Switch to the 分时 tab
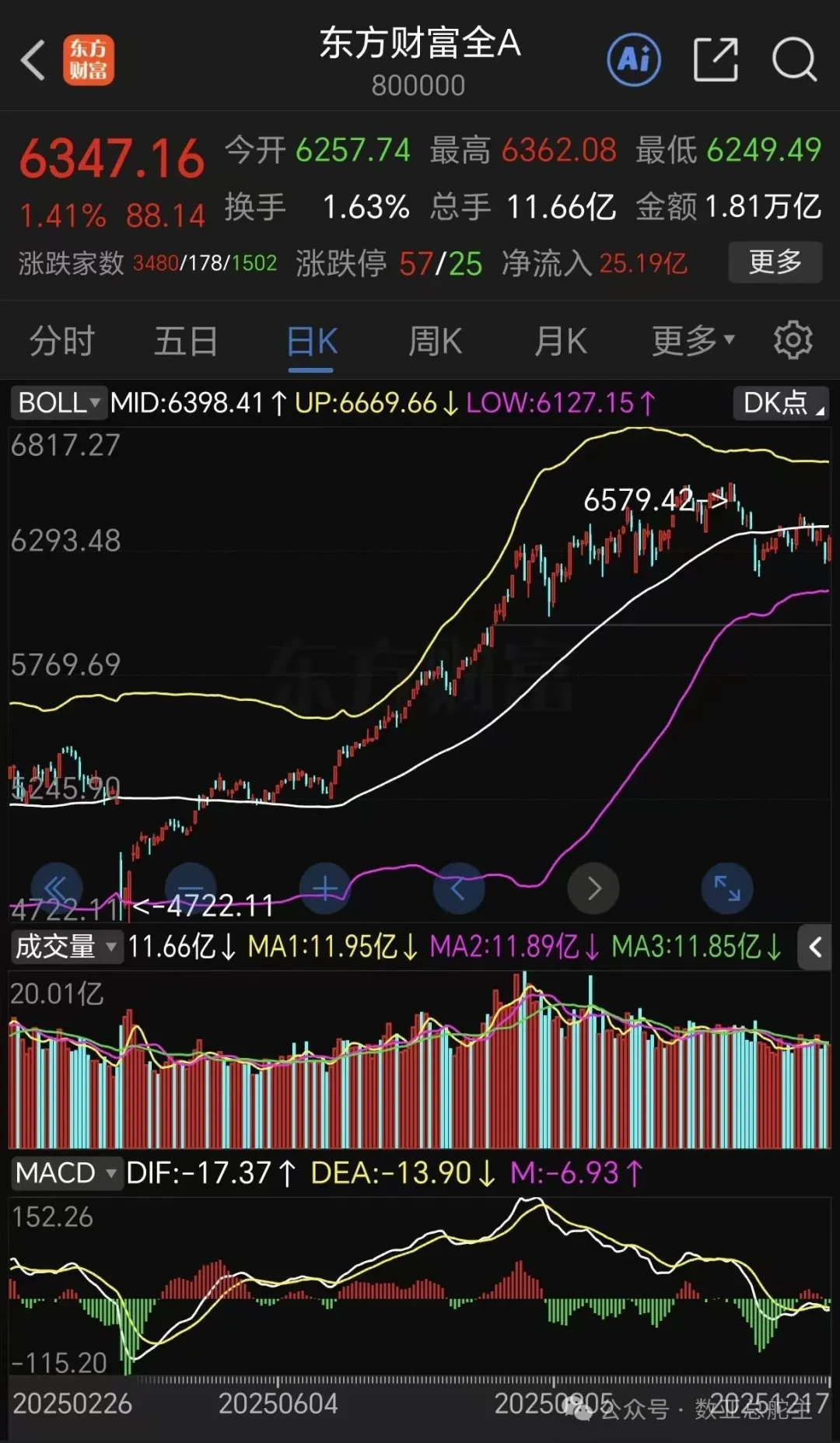Image resolution: width=840 pixels, height=1443 pixels. [62, 341]
